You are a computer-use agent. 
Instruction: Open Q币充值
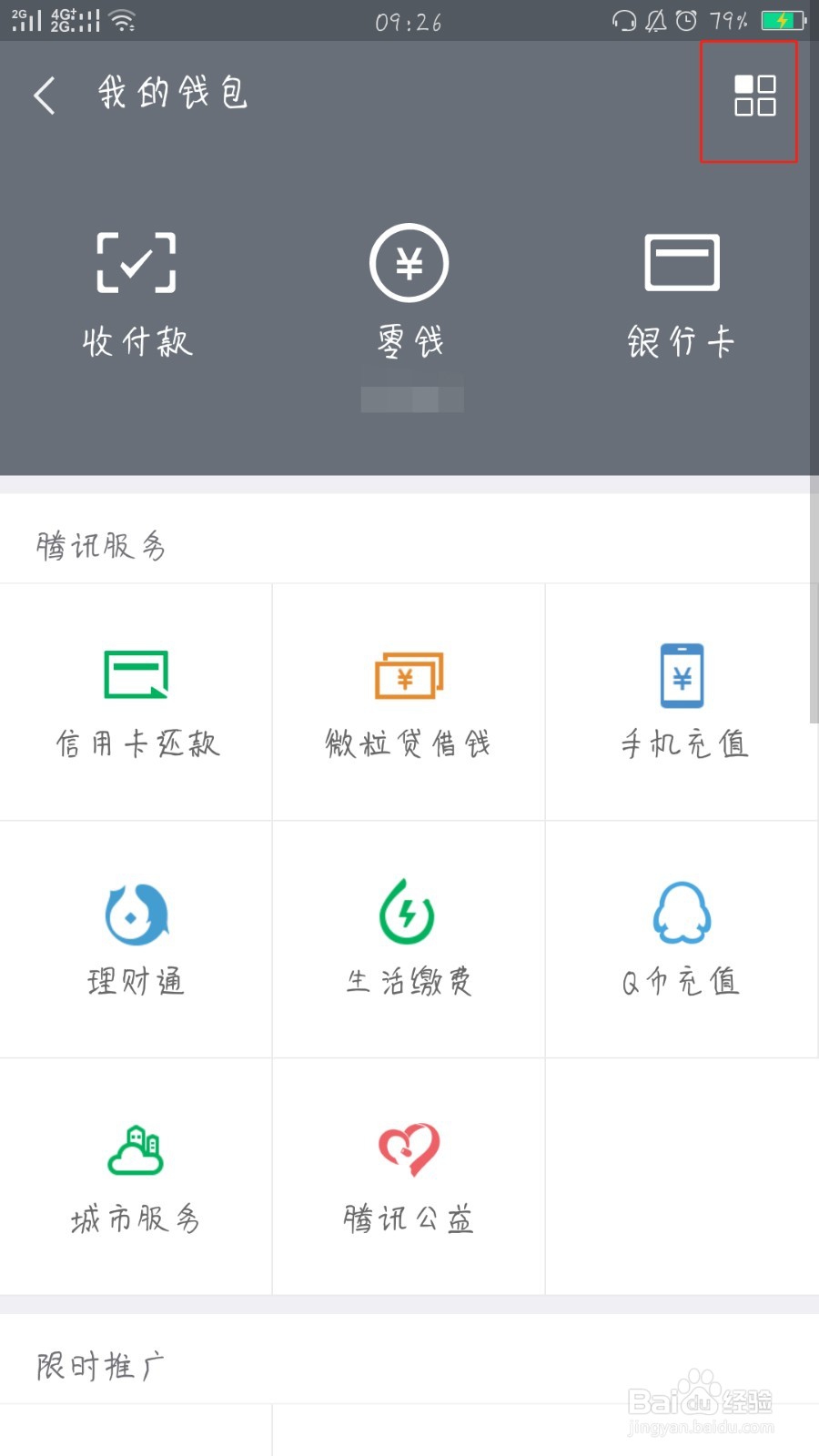click(x=682, y=939)
